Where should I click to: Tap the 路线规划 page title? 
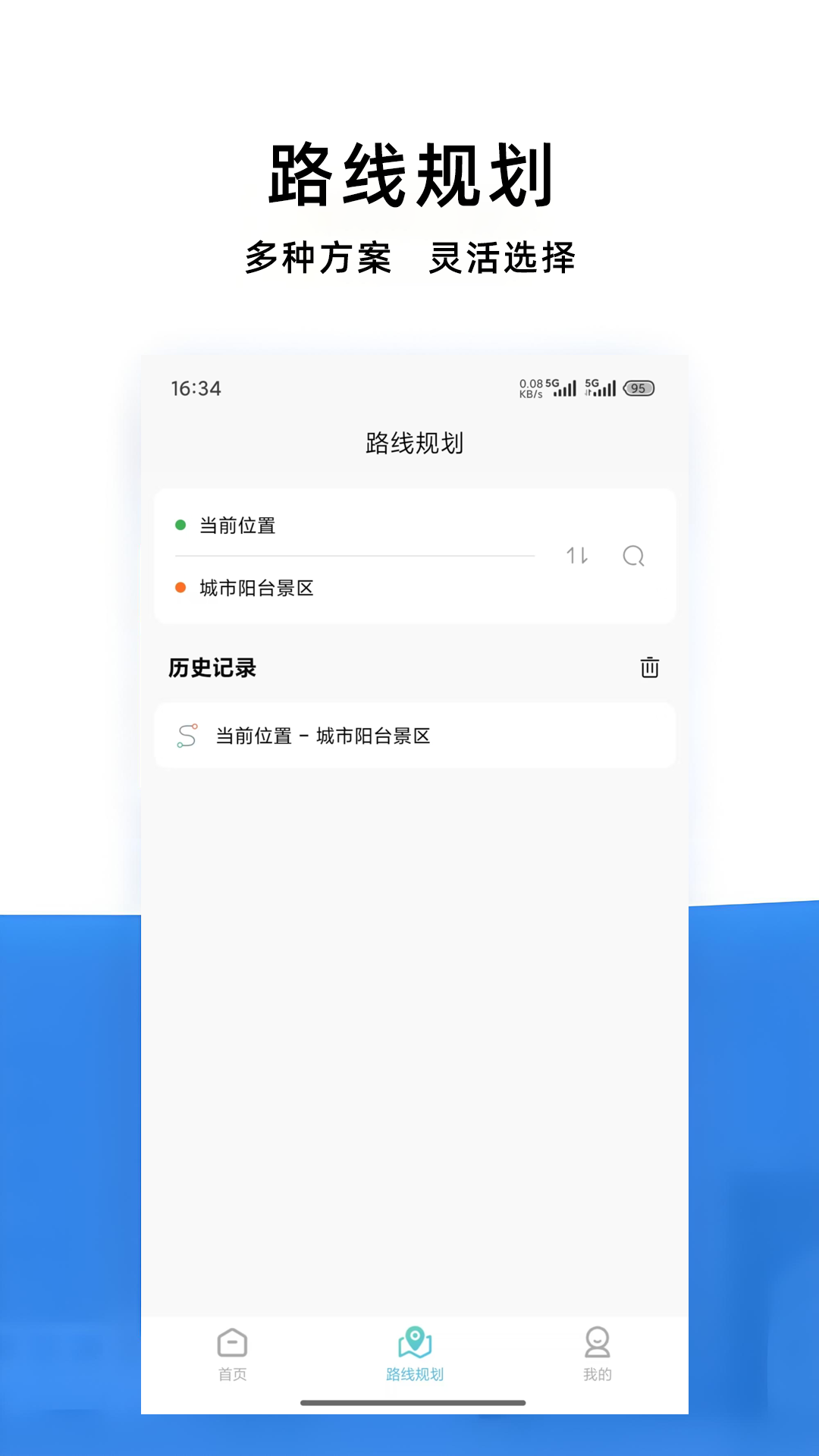tap(414, 444)
